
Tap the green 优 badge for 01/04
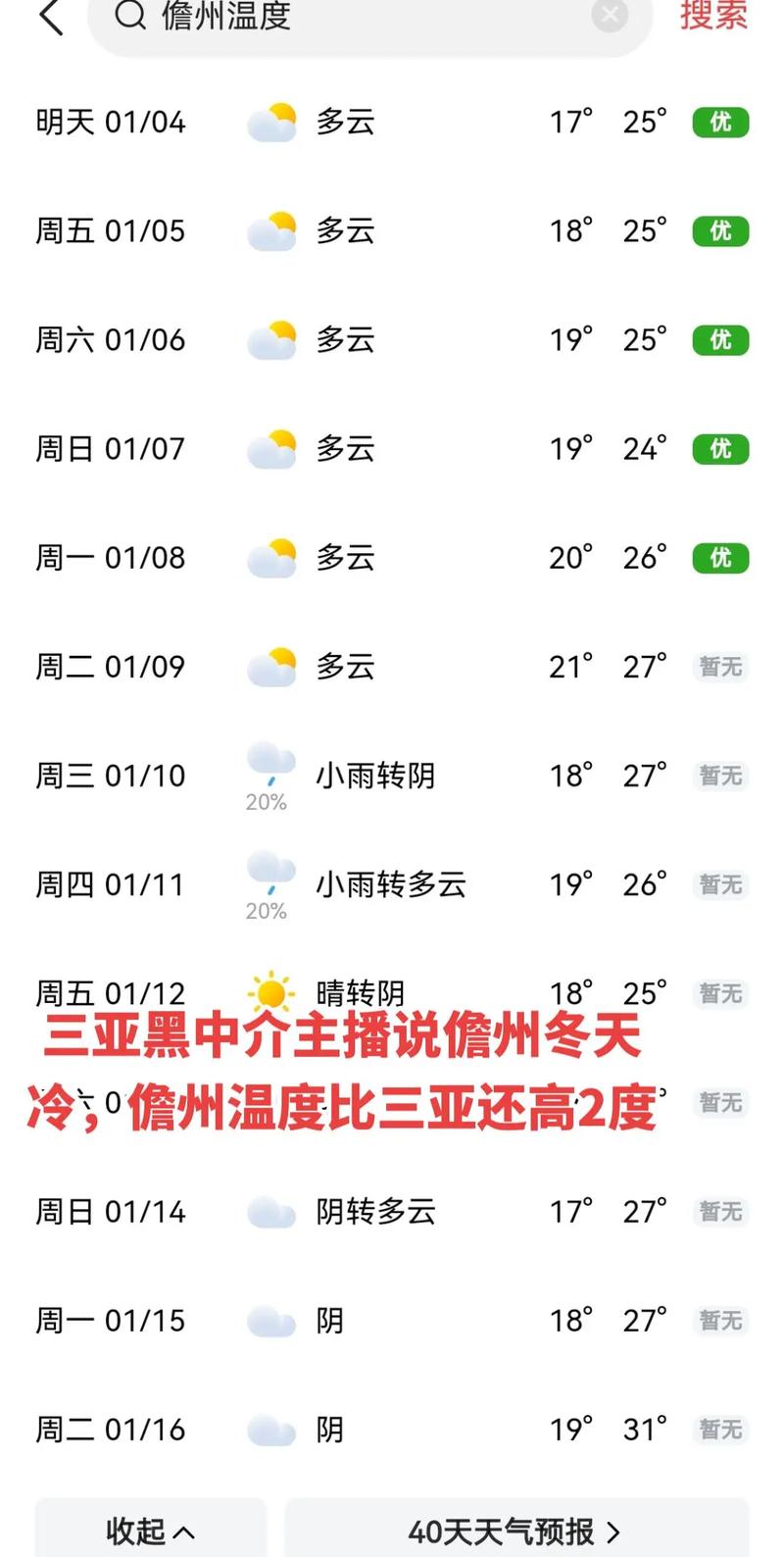click(720, 122)
